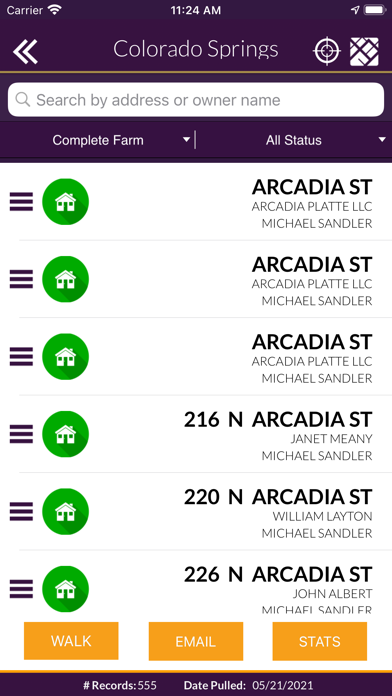Tap the Email button
This screenshot has height=696, width=392.
(196, 641)
